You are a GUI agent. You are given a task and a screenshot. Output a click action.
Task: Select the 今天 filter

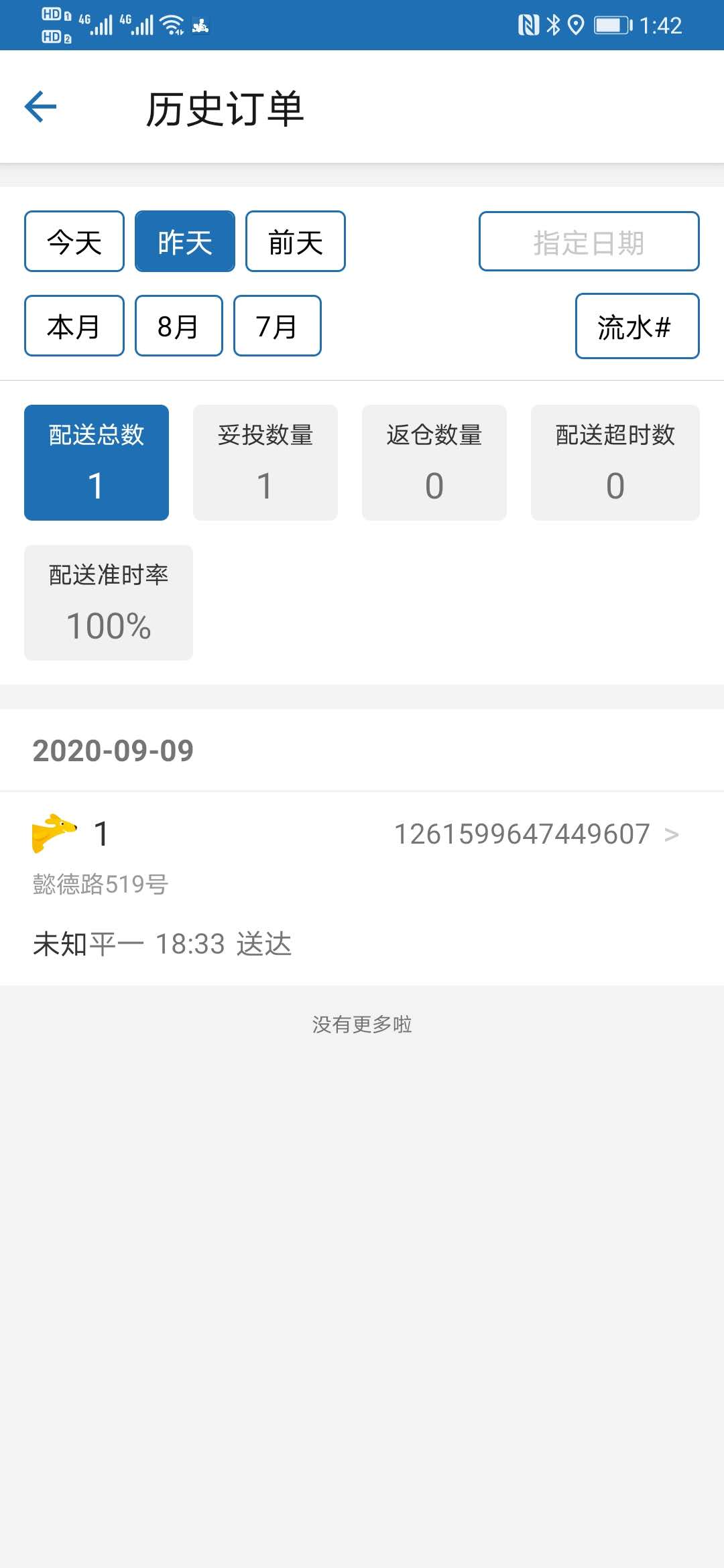(x=74, y=242)
